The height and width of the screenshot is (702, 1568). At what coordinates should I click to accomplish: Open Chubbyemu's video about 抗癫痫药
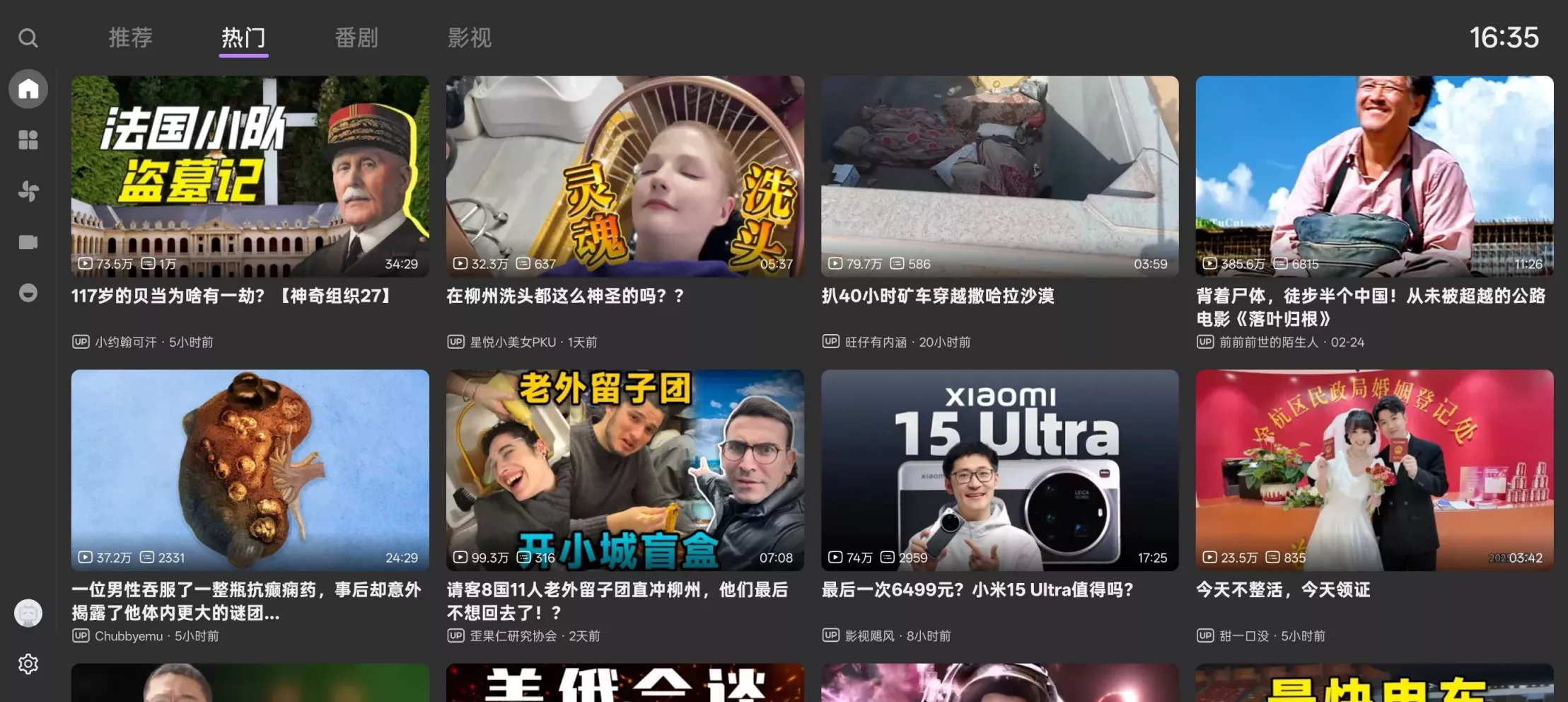coord(250,470)
